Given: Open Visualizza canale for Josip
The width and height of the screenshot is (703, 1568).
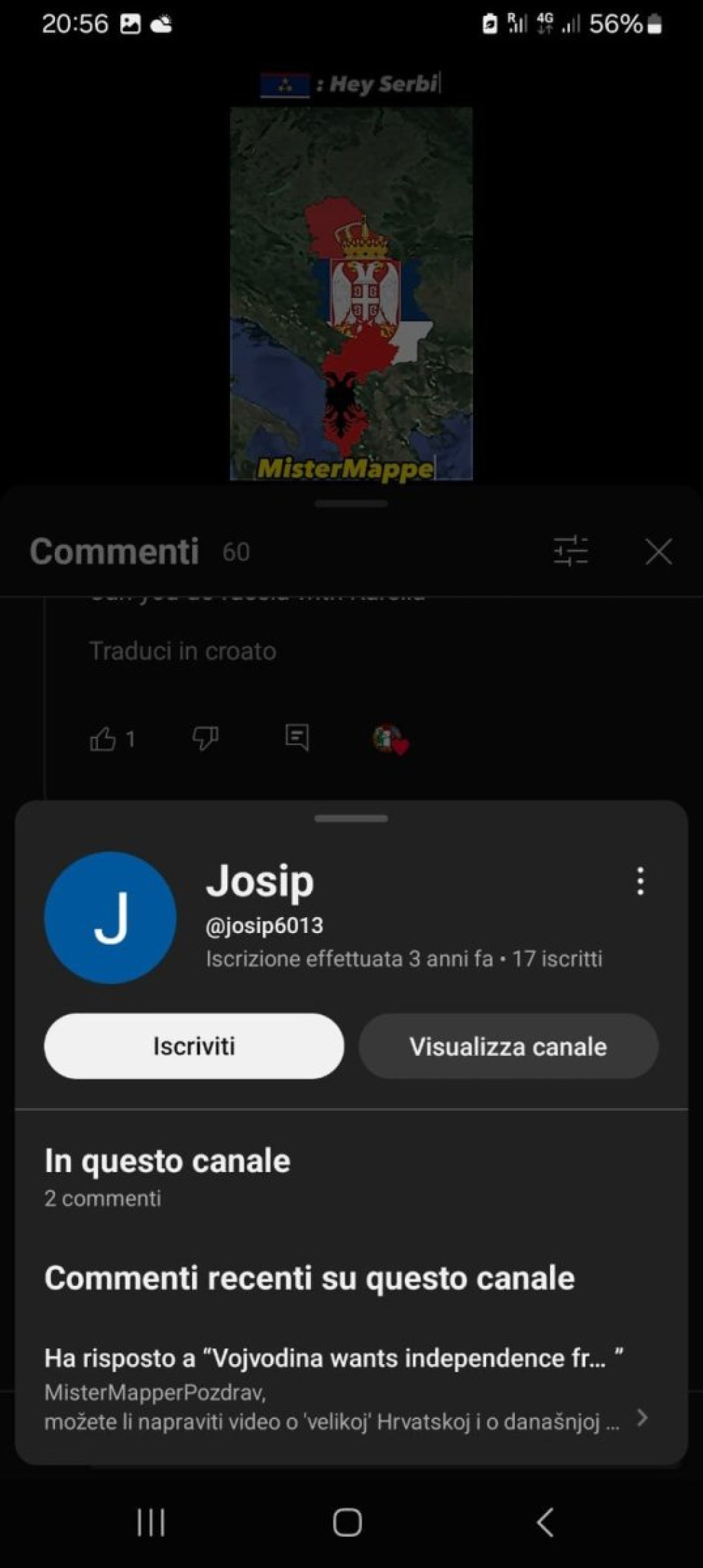Looking at the screenshot, I should (508, 1046).
